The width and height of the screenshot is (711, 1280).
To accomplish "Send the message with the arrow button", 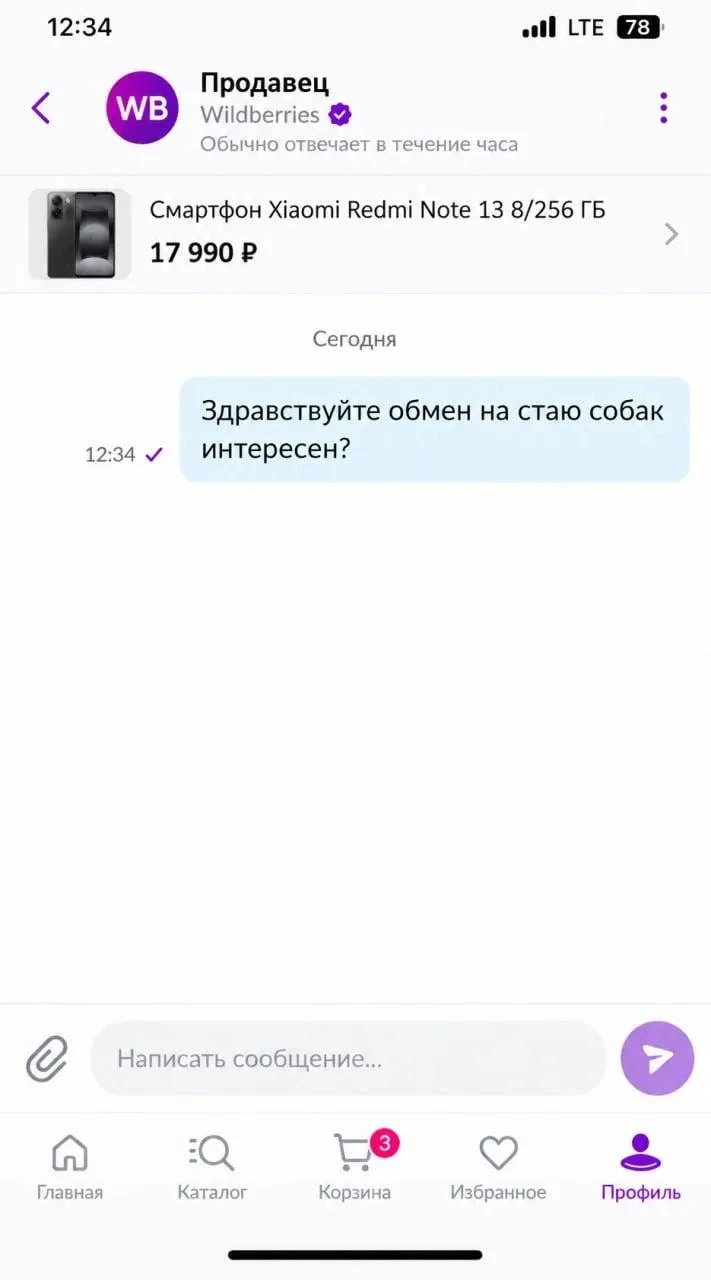I will 657,1058.
